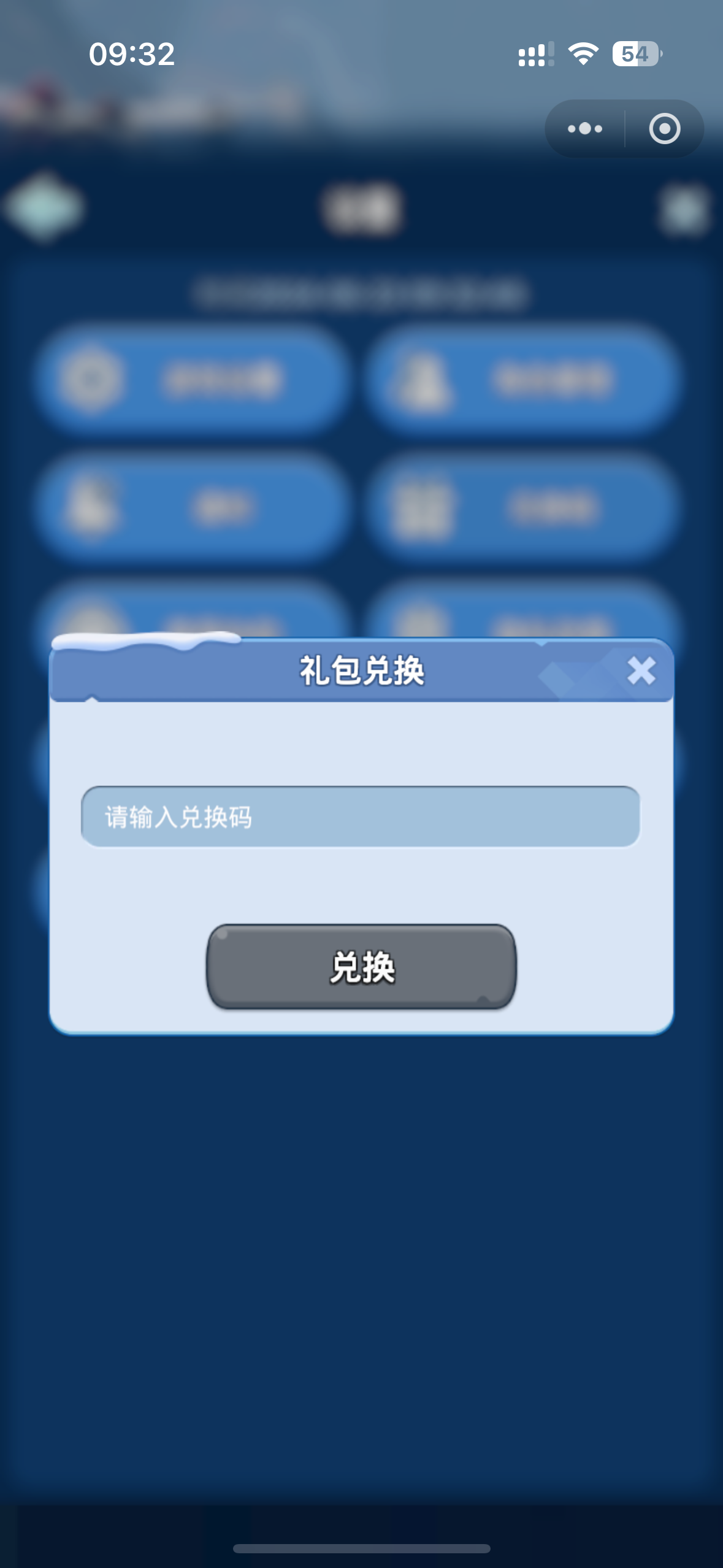Viewport: 723px width, 1568px height.
Task: Tap the circular exit mini-program icon
Action: tap(665, 128)
